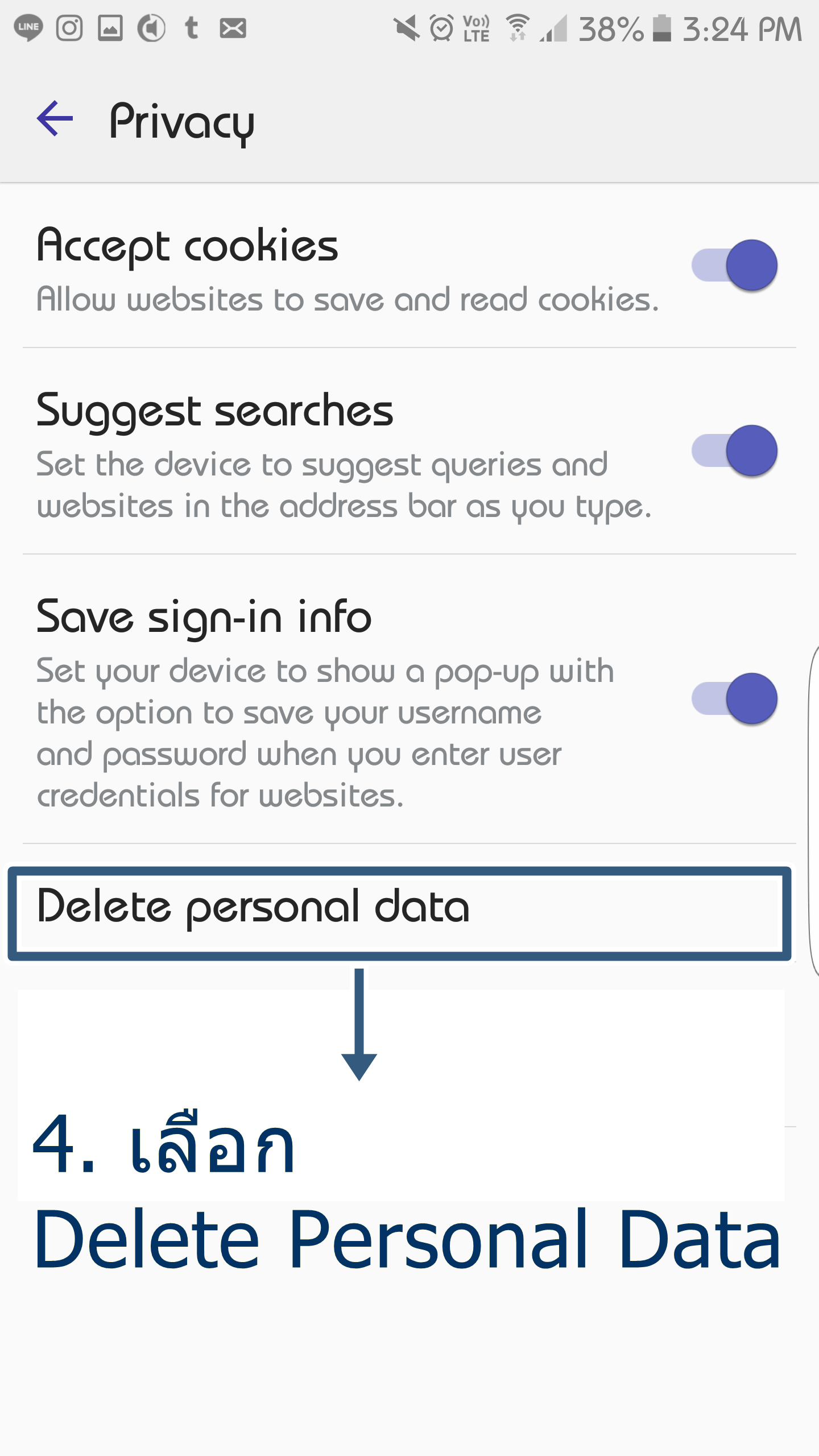Go back from the Privacy screen
The width and height of the screenshot is (819, 1456).
(55, 118)
